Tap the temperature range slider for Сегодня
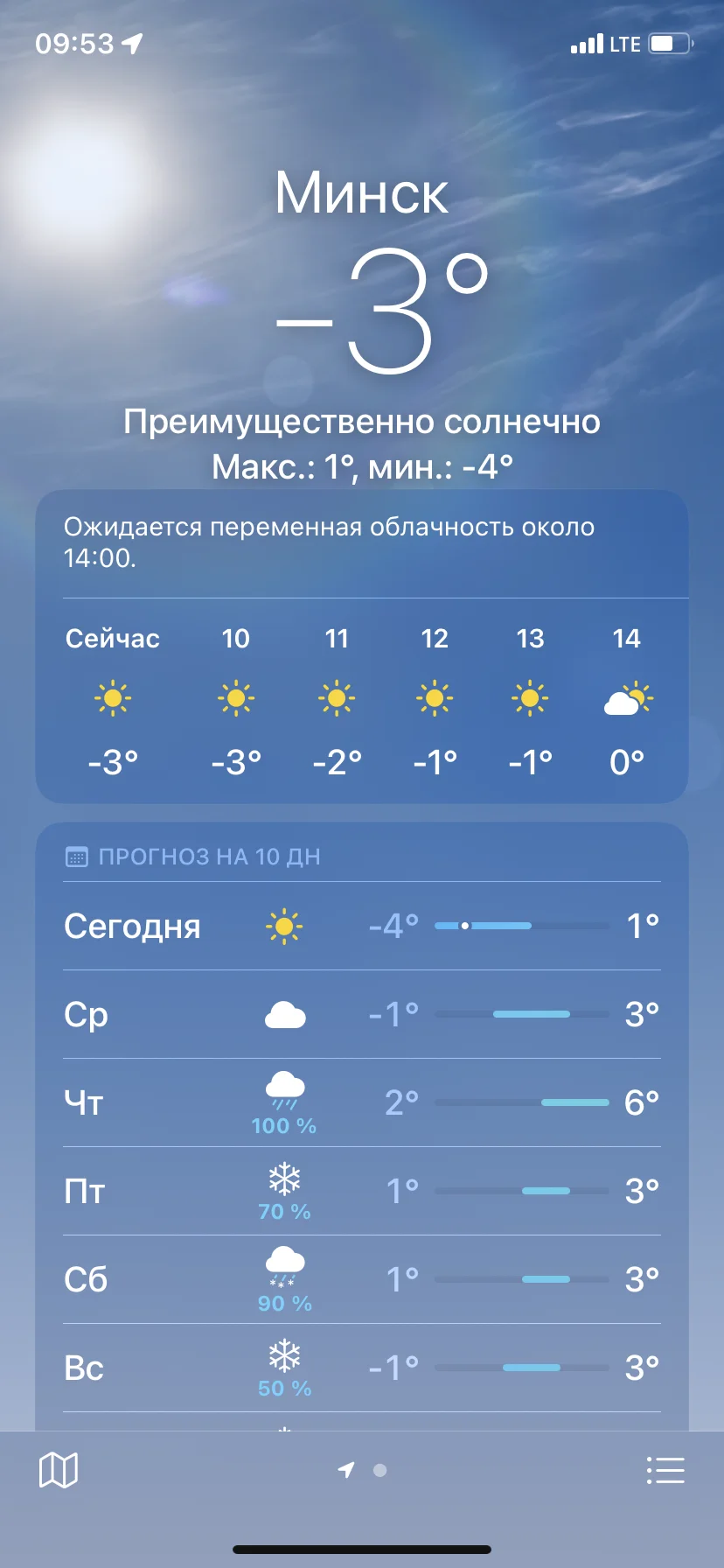Viewport: 724px width, 1568px height. tap(520, 924)
